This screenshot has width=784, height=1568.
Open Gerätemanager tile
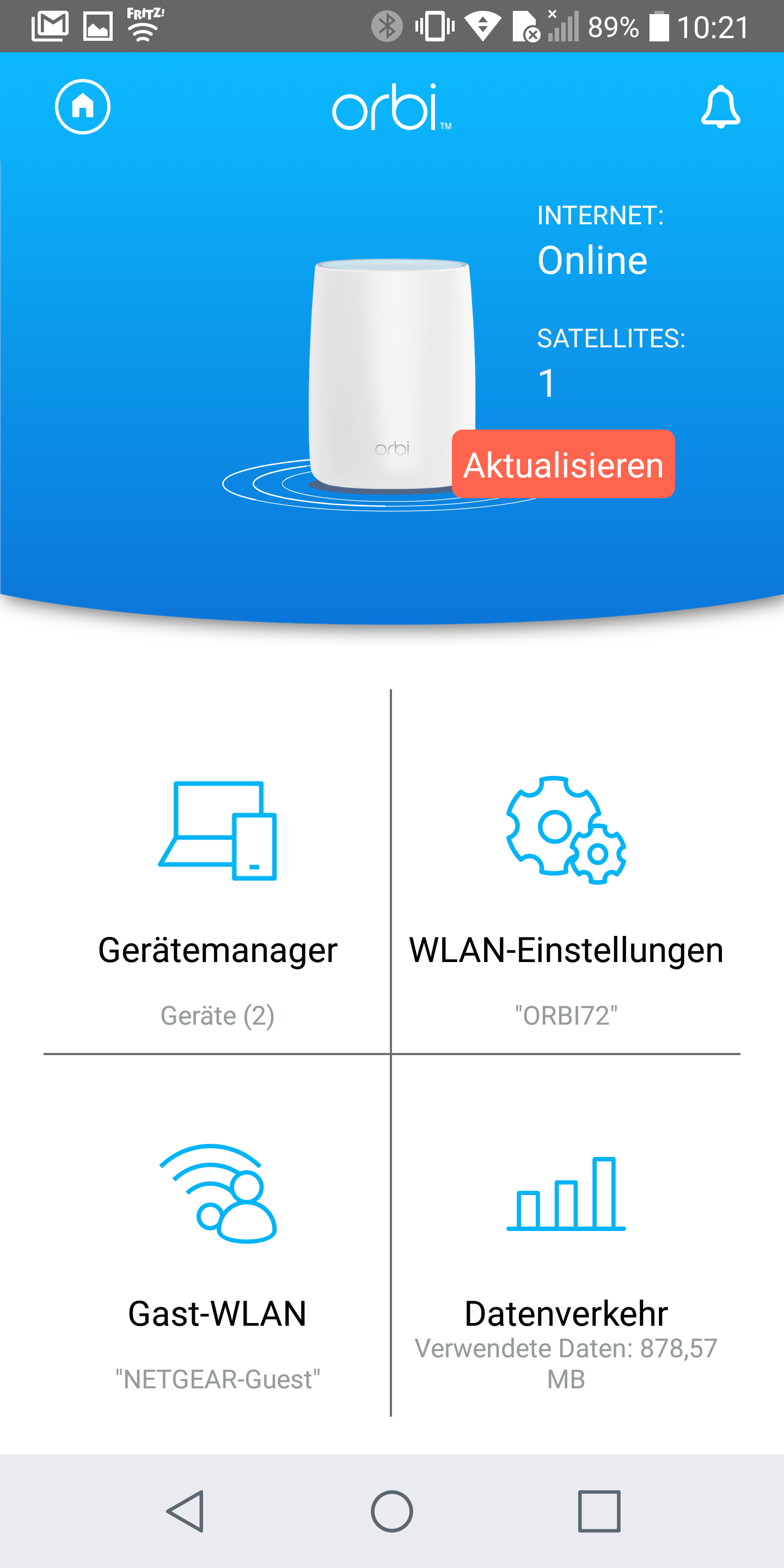point(217,889)
